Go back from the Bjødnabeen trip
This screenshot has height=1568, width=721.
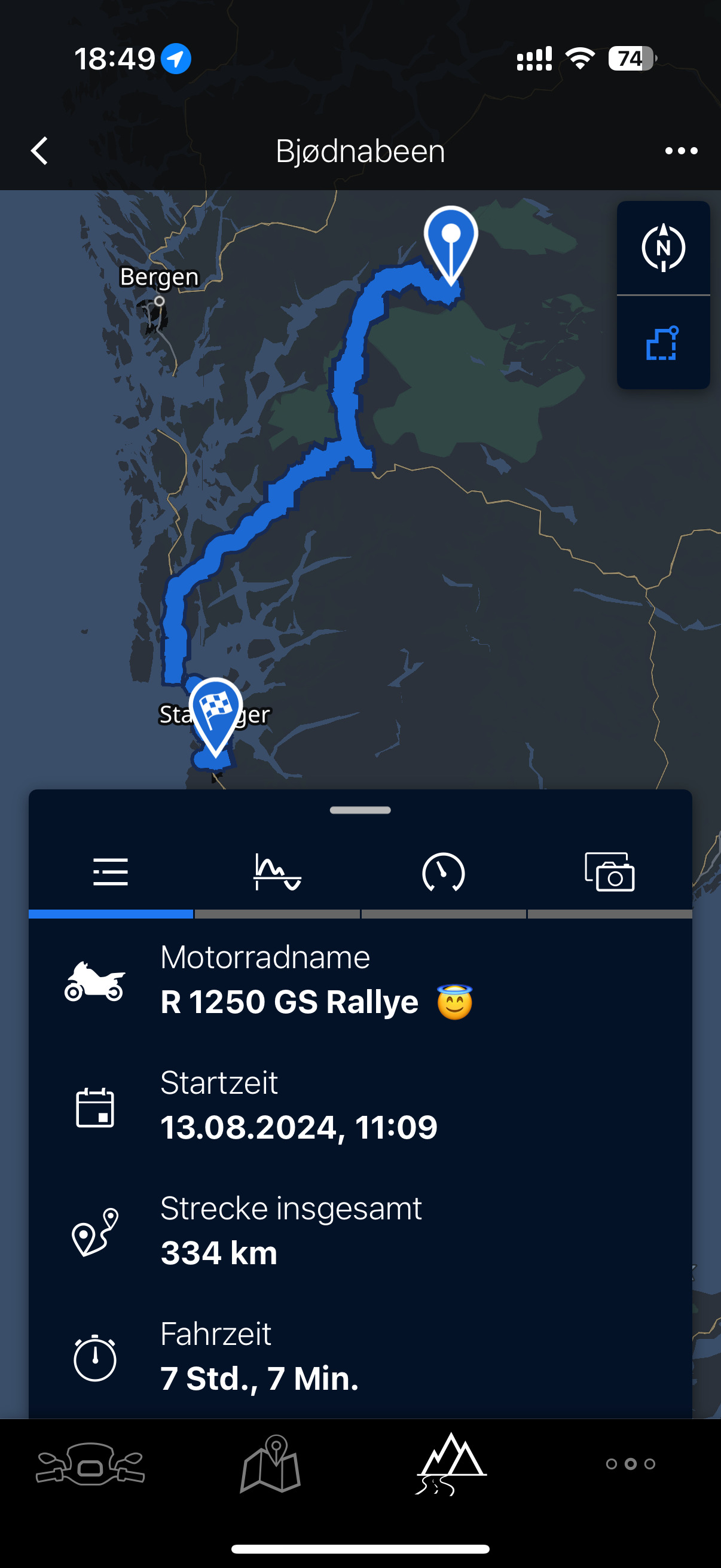pos(39,150)
